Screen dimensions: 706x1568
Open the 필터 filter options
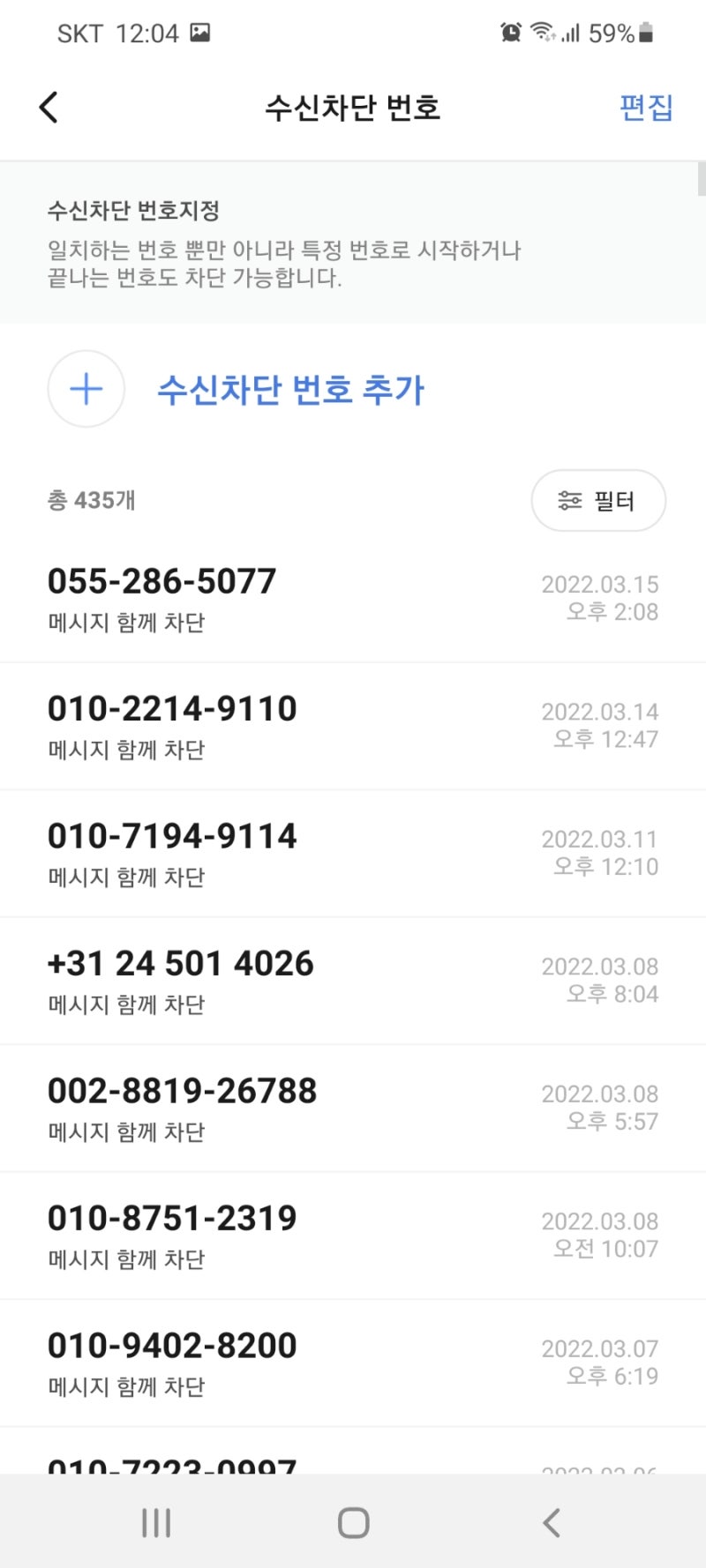point(597,500)
